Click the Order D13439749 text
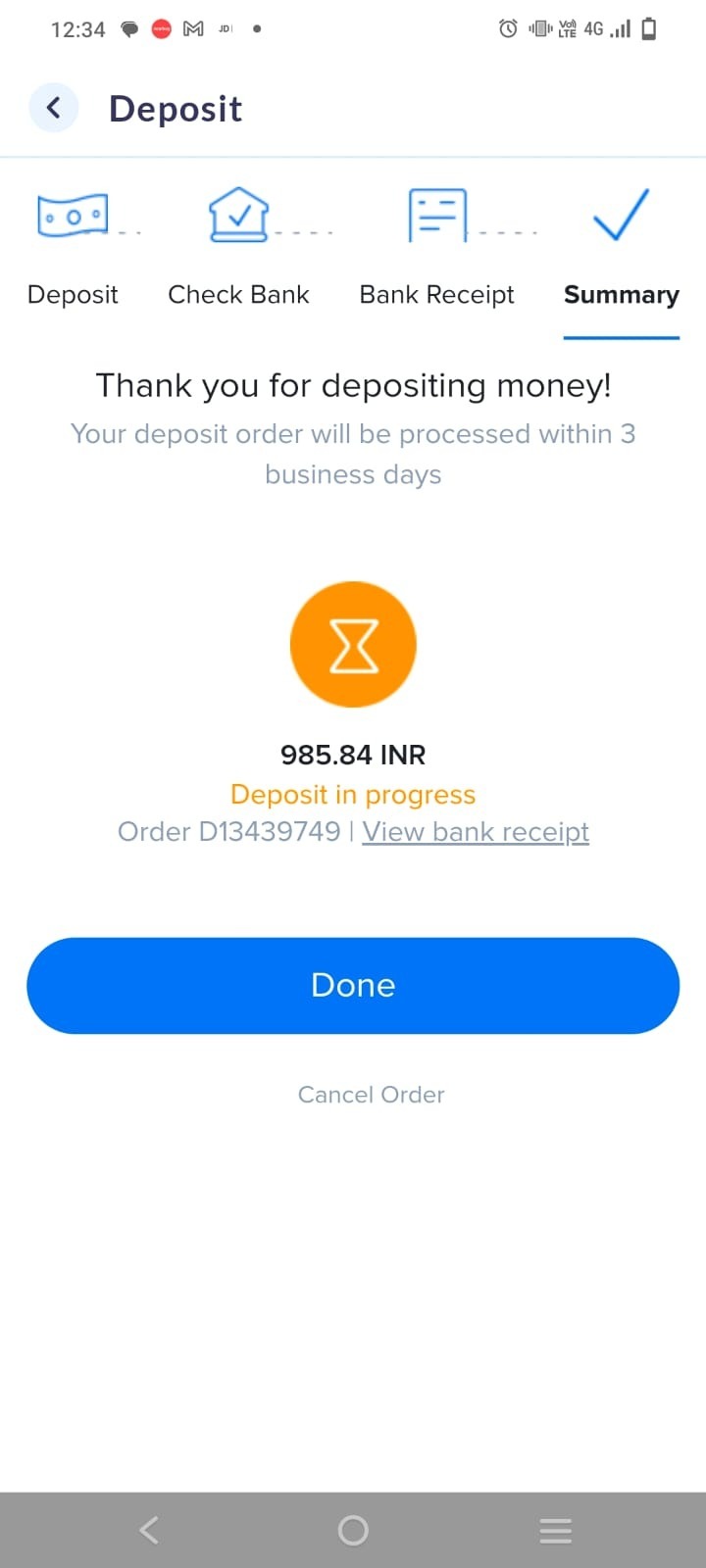Image resolution: width=706 pixels, height=1568 pixels. click(229, 831)
